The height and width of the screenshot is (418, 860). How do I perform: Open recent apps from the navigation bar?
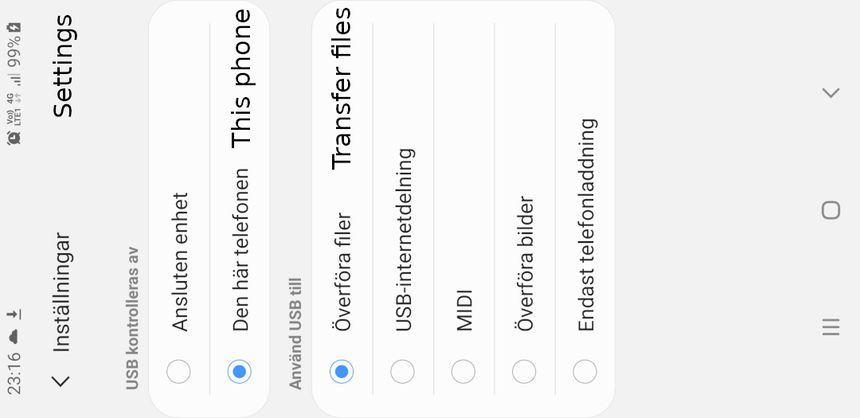[x=830, y=327]
